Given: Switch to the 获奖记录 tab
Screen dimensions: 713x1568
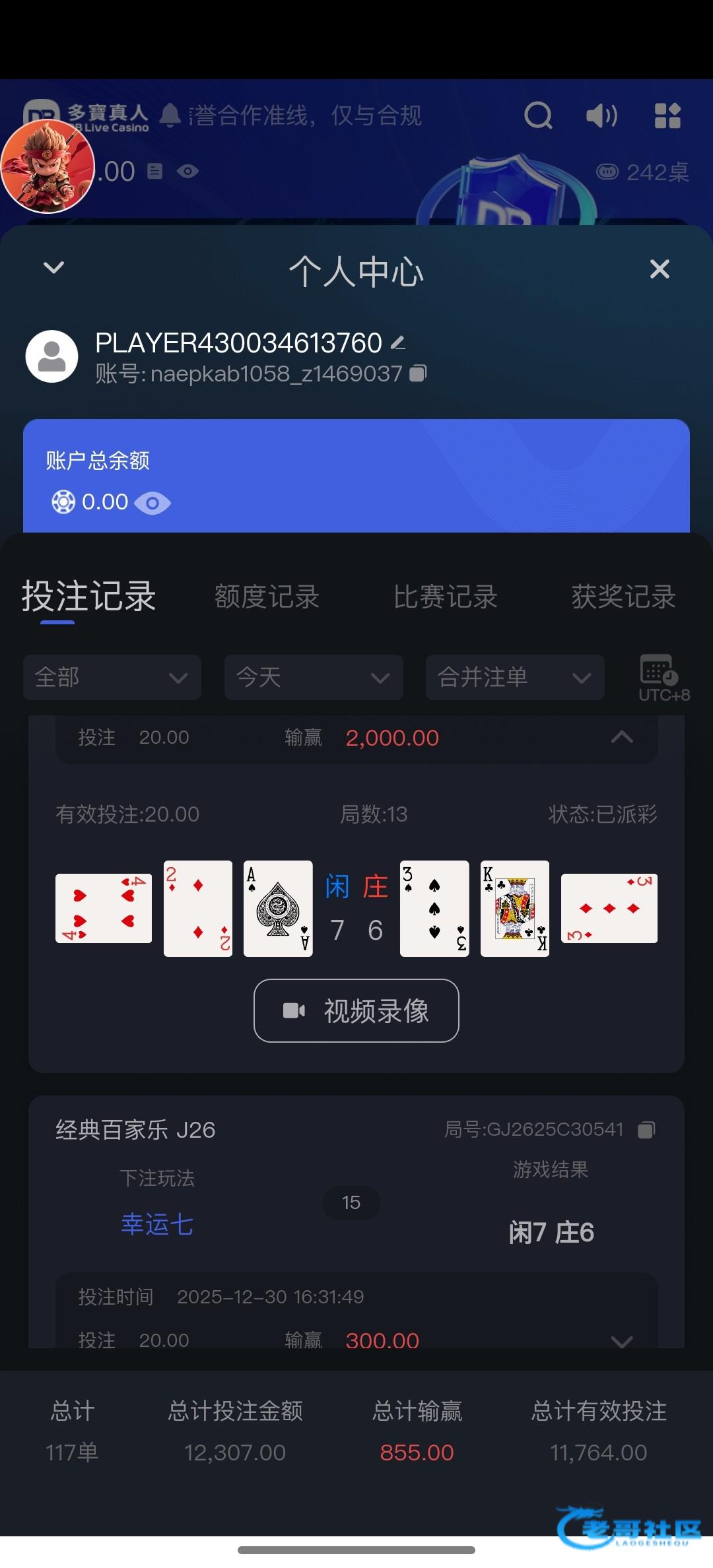Looking at the screenshot, I should (x=623, y=597).
